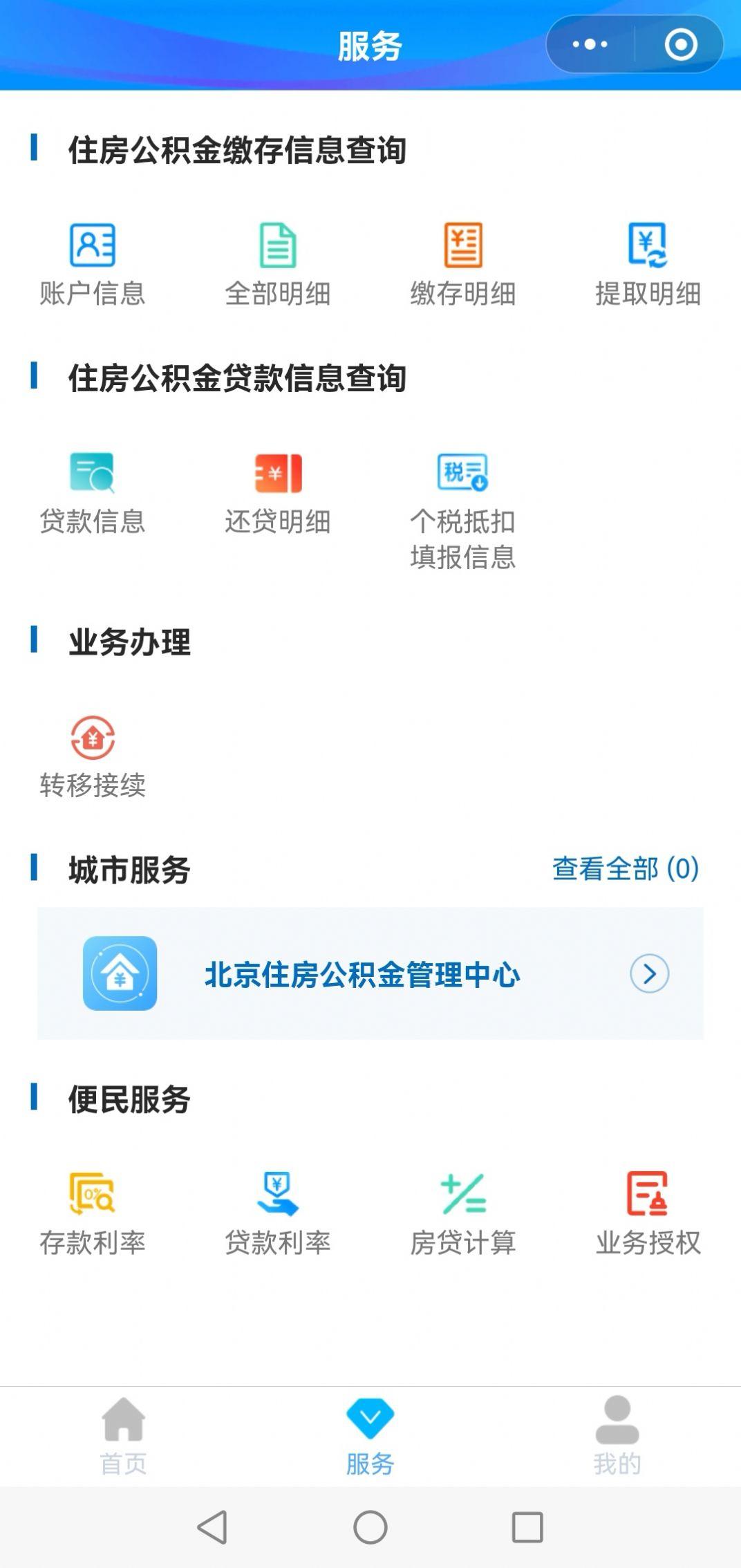Start 转移接续 transfer service

(93, 757)
